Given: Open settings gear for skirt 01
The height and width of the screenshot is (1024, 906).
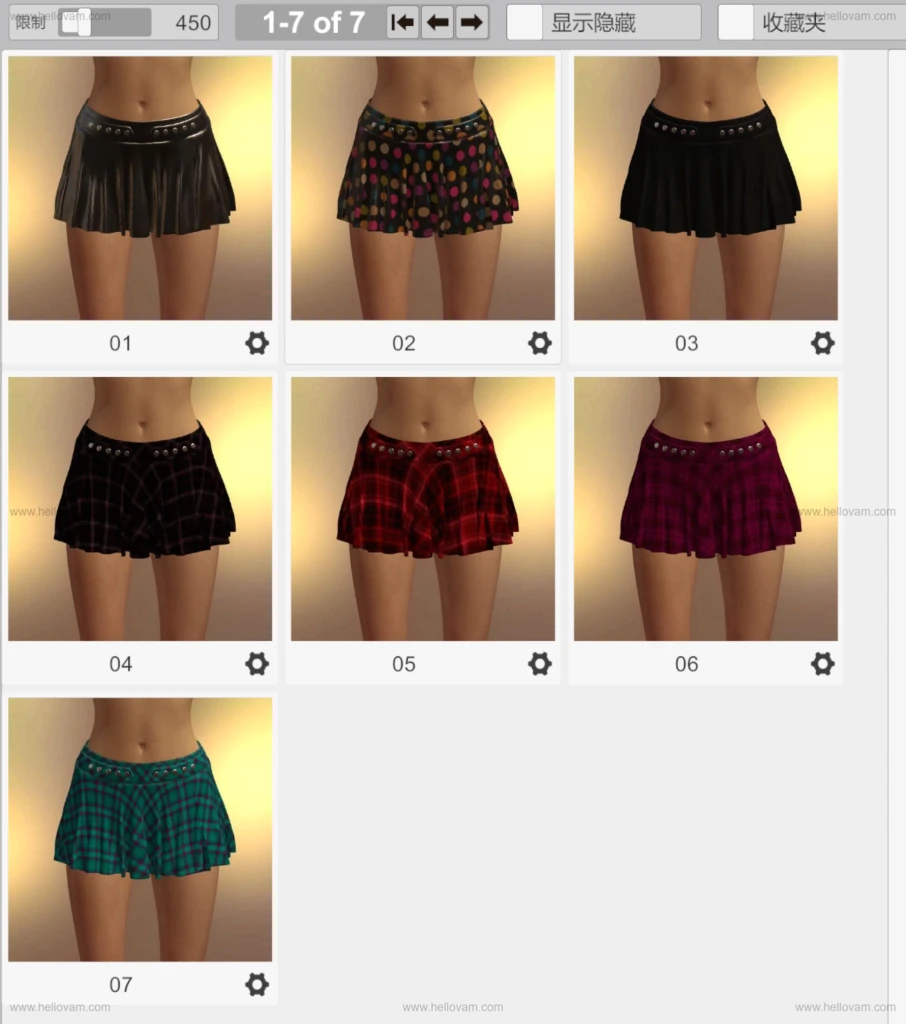Looking at the screenshot, I should click(x=257, y=343).
